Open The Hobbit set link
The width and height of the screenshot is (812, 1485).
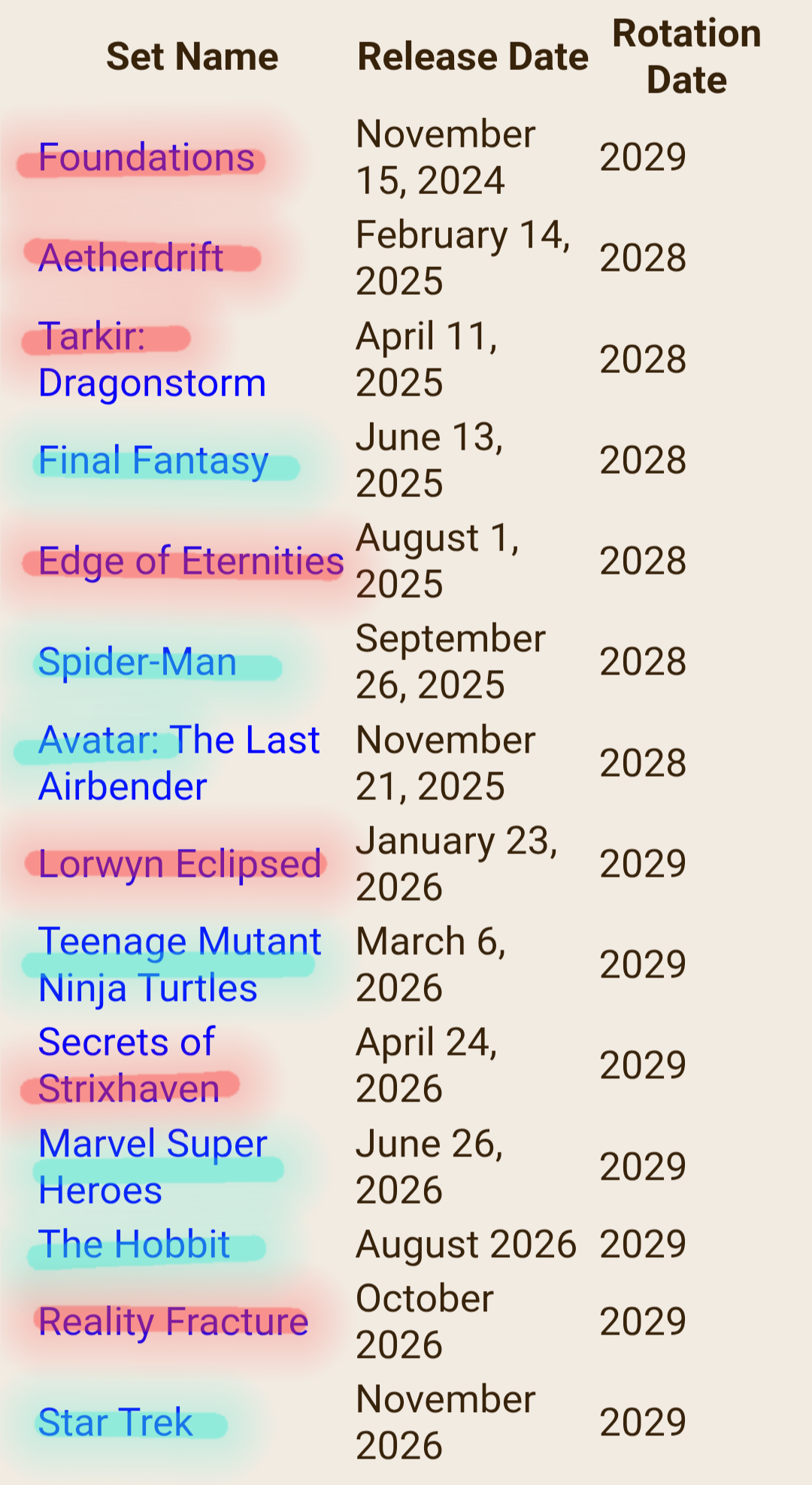134,1244
